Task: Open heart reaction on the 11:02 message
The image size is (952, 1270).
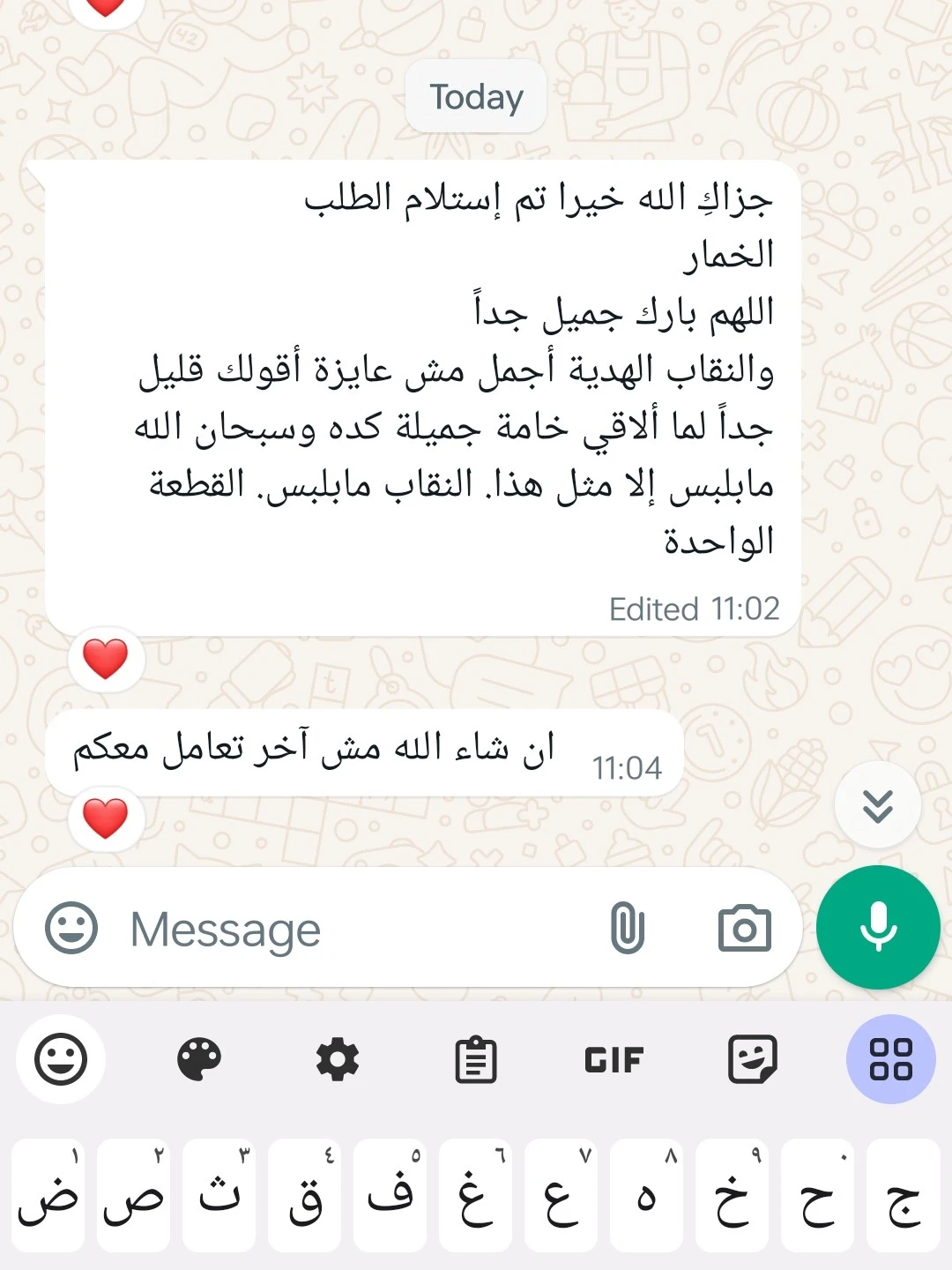Action: [106, 659]
